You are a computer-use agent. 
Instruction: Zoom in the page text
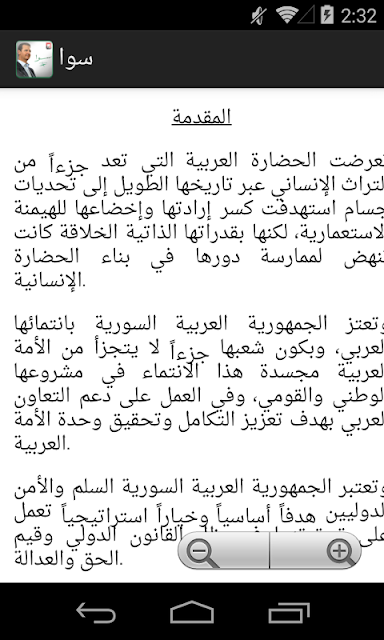(x=316, y=551)
